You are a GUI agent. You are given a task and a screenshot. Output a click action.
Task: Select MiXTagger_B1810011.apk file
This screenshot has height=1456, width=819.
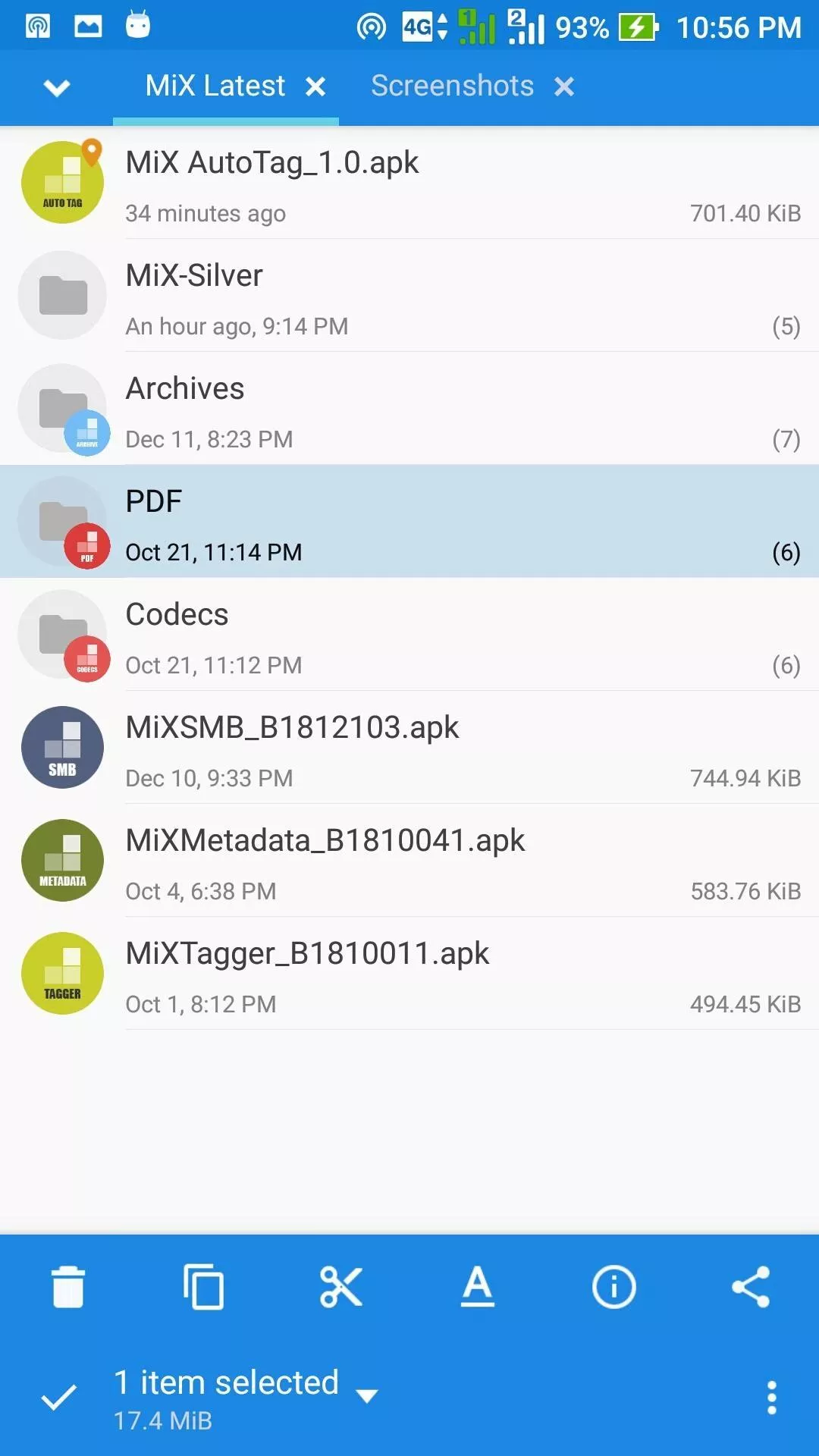point(409,974)
